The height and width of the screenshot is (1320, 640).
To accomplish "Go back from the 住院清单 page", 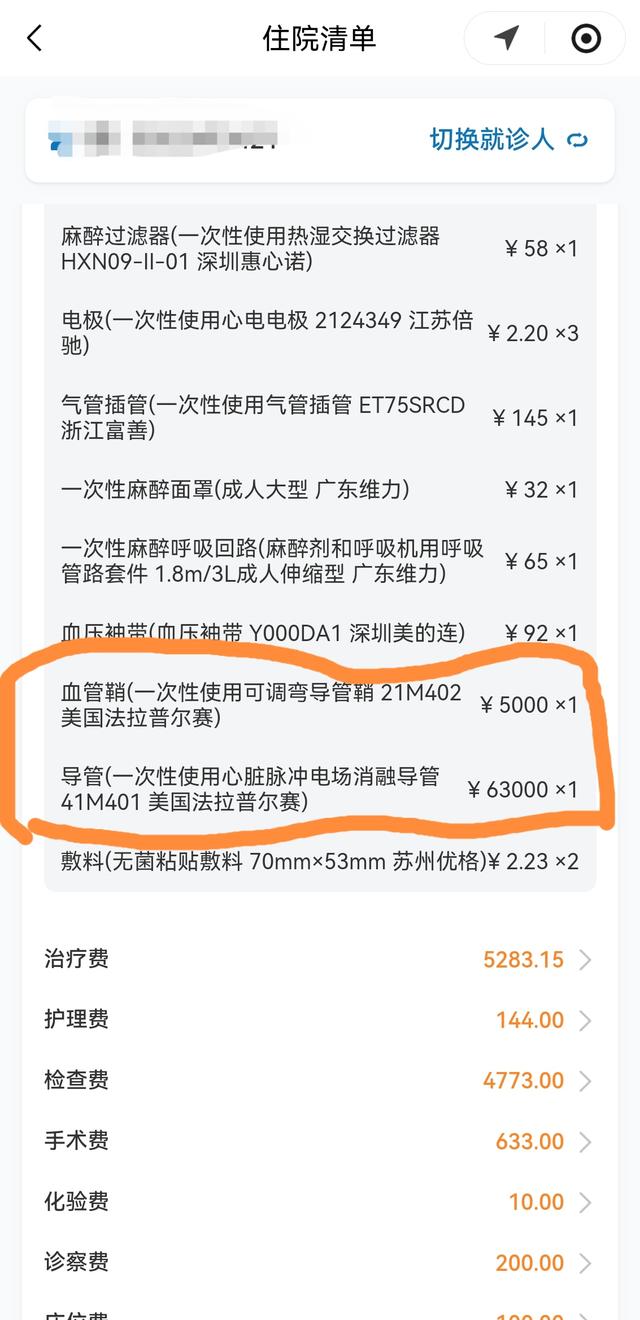I will click(35, 39).
